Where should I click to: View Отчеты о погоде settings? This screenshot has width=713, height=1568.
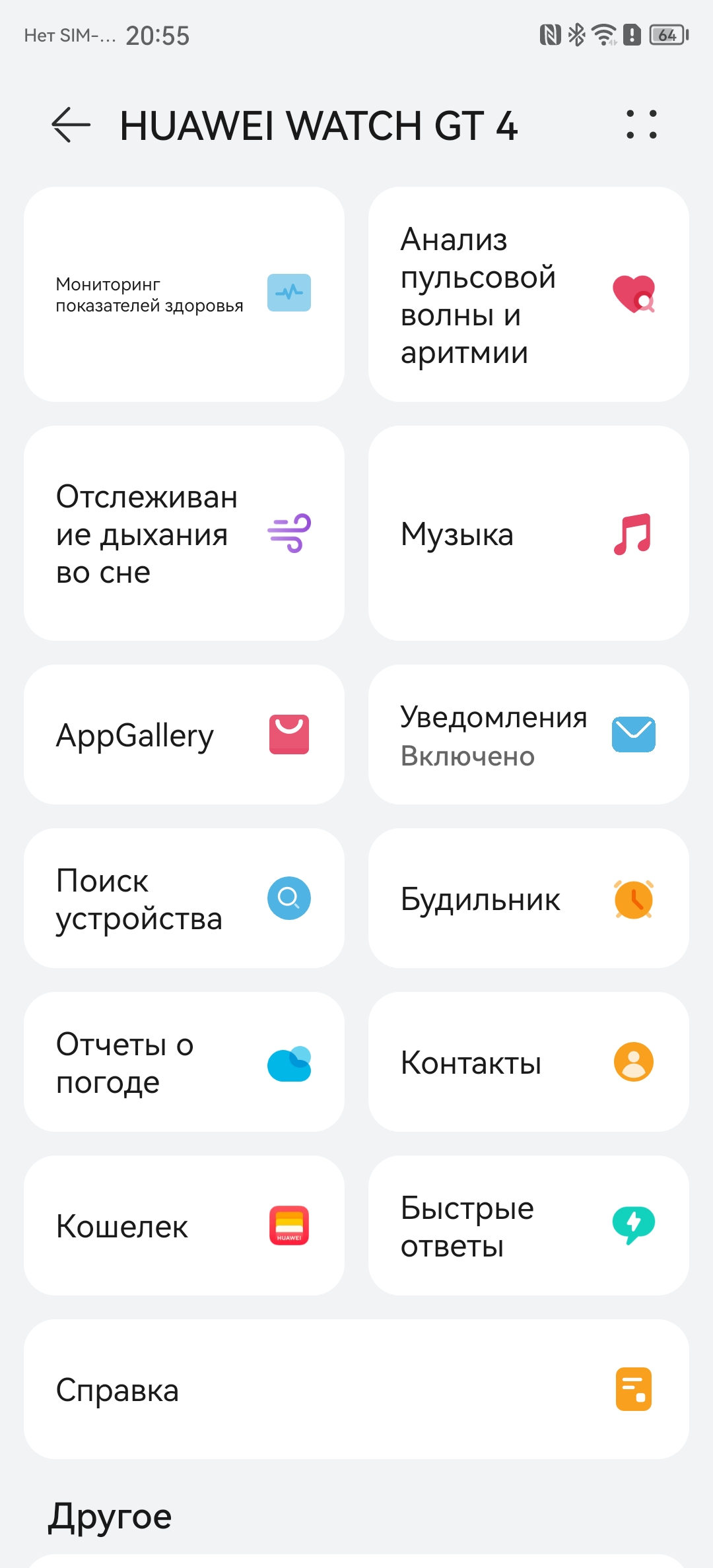tap(184, 1062)
